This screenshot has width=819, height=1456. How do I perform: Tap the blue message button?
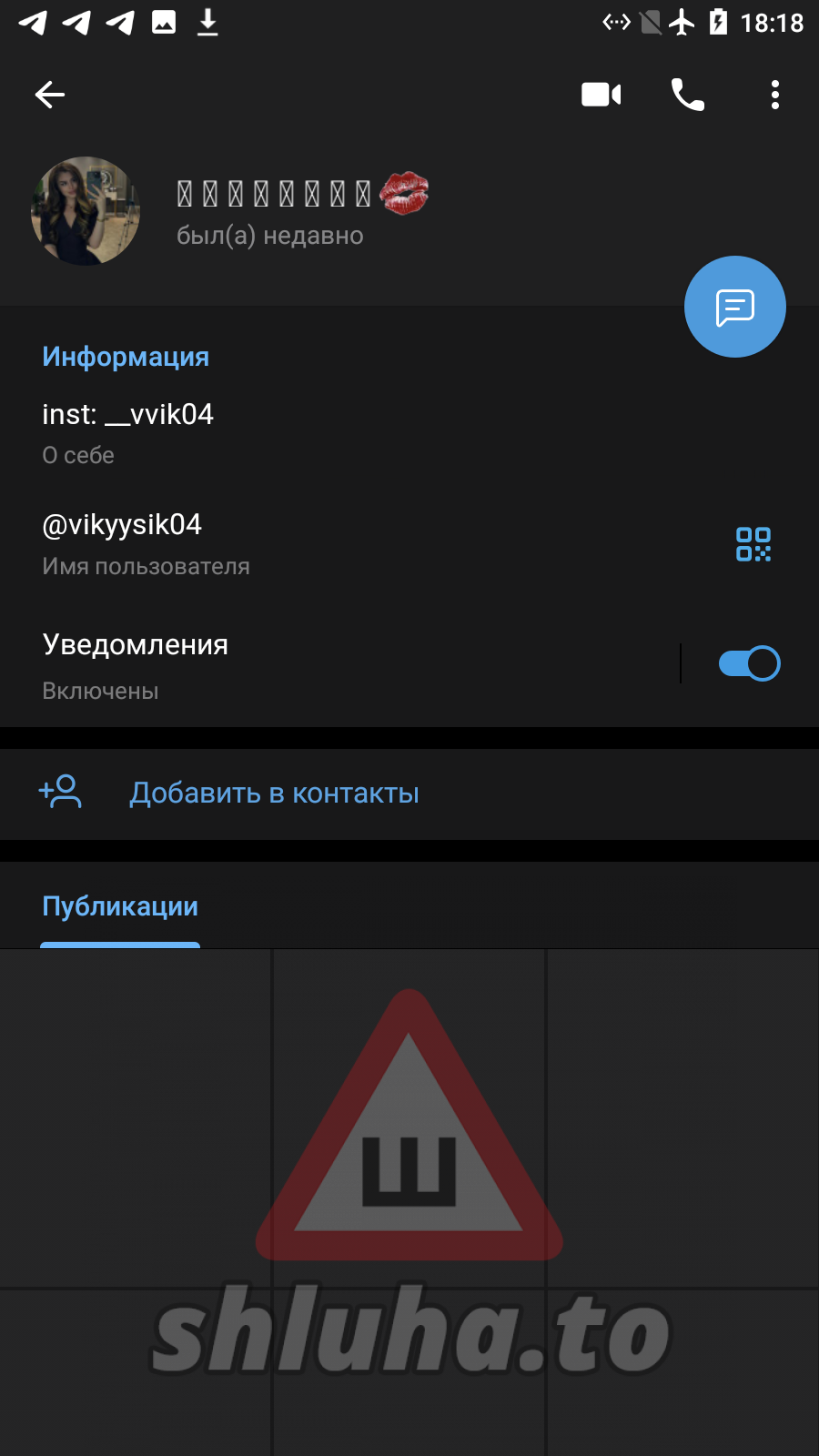734,307
